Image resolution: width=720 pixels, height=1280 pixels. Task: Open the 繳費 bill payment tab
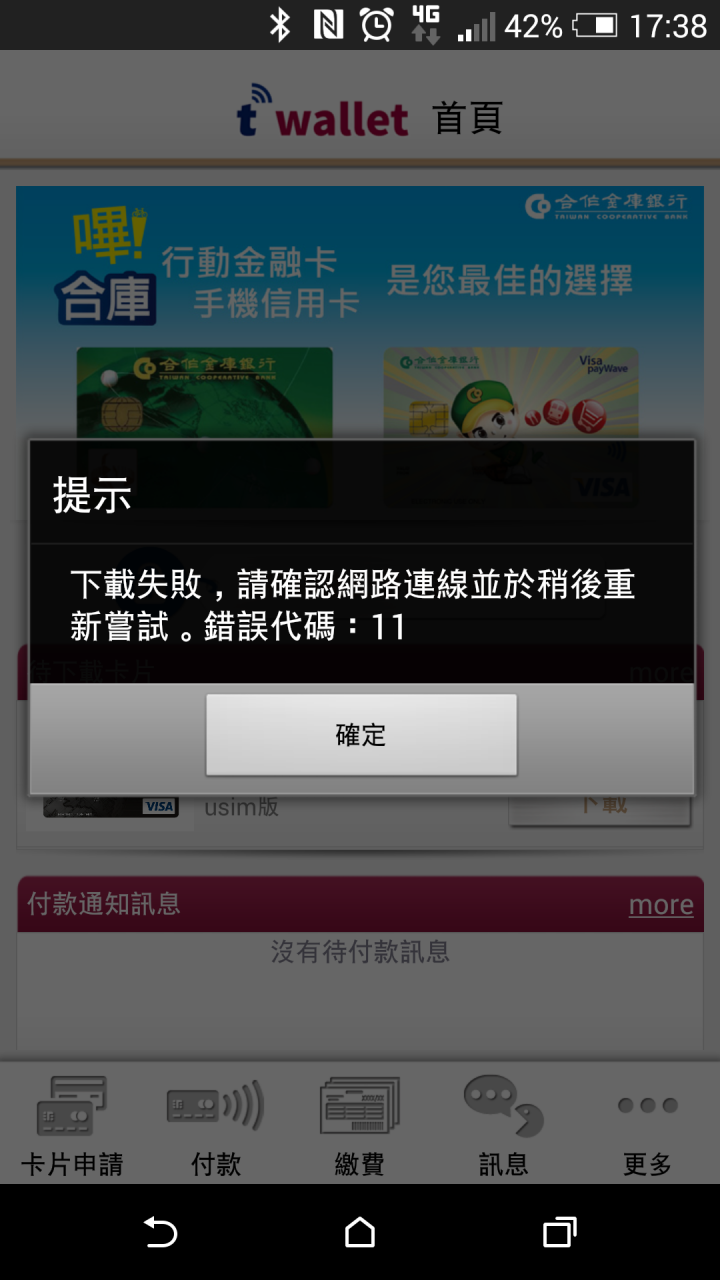pyautogui.click(x=360, y=1124)
